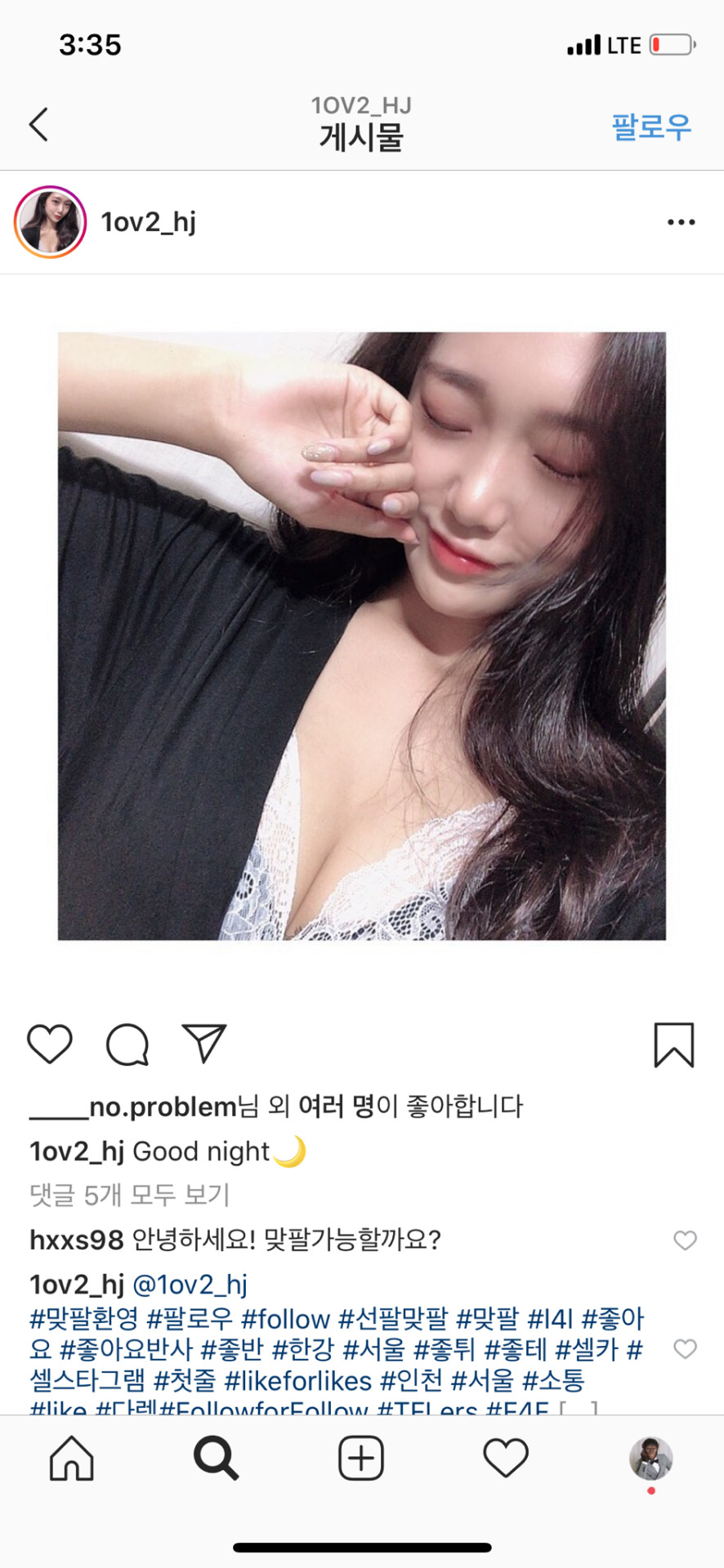Share the post via paper plane icon
The height and width of the screenshot is (1568, 724).
coord(203,1043)
